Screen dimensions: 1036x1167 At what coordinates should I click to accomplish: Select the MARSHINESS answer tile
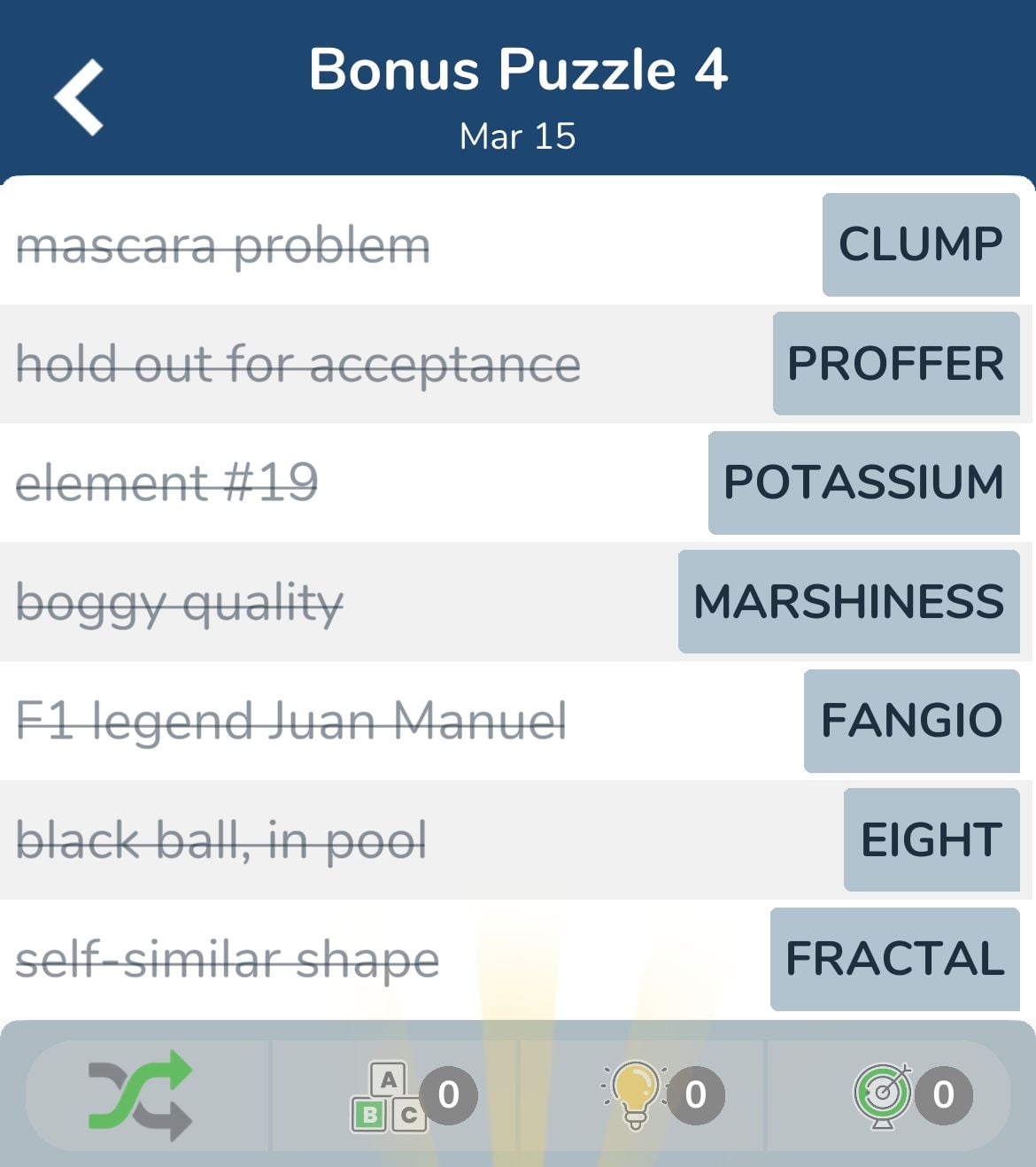(x=848, y=602)
